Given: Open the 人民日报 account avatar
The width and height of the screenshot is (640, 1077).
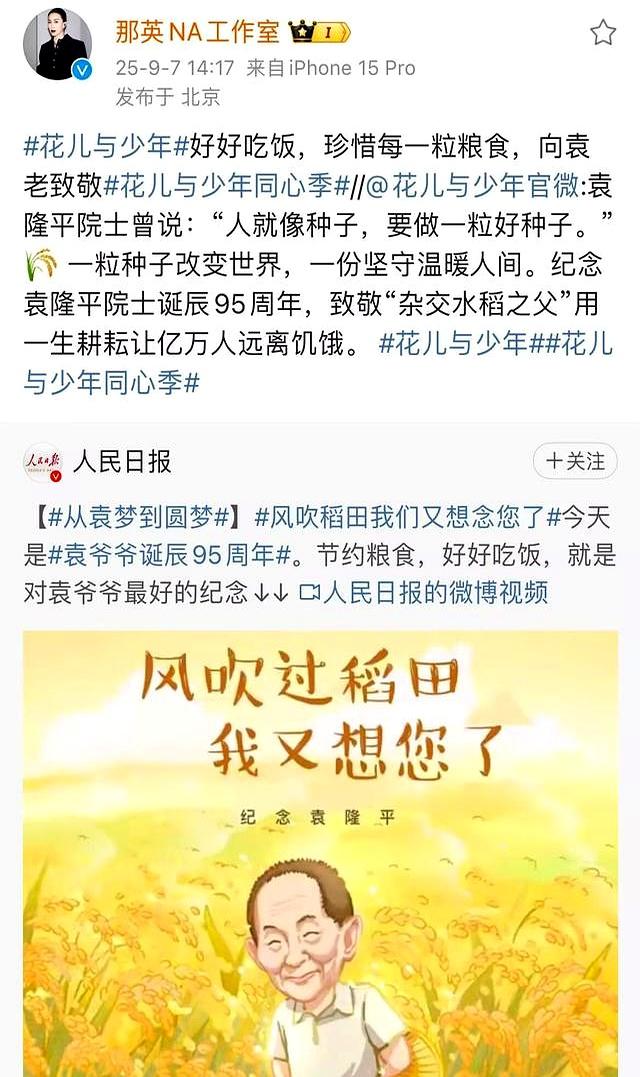Looking at the screenshot, I should coord(44,462).
